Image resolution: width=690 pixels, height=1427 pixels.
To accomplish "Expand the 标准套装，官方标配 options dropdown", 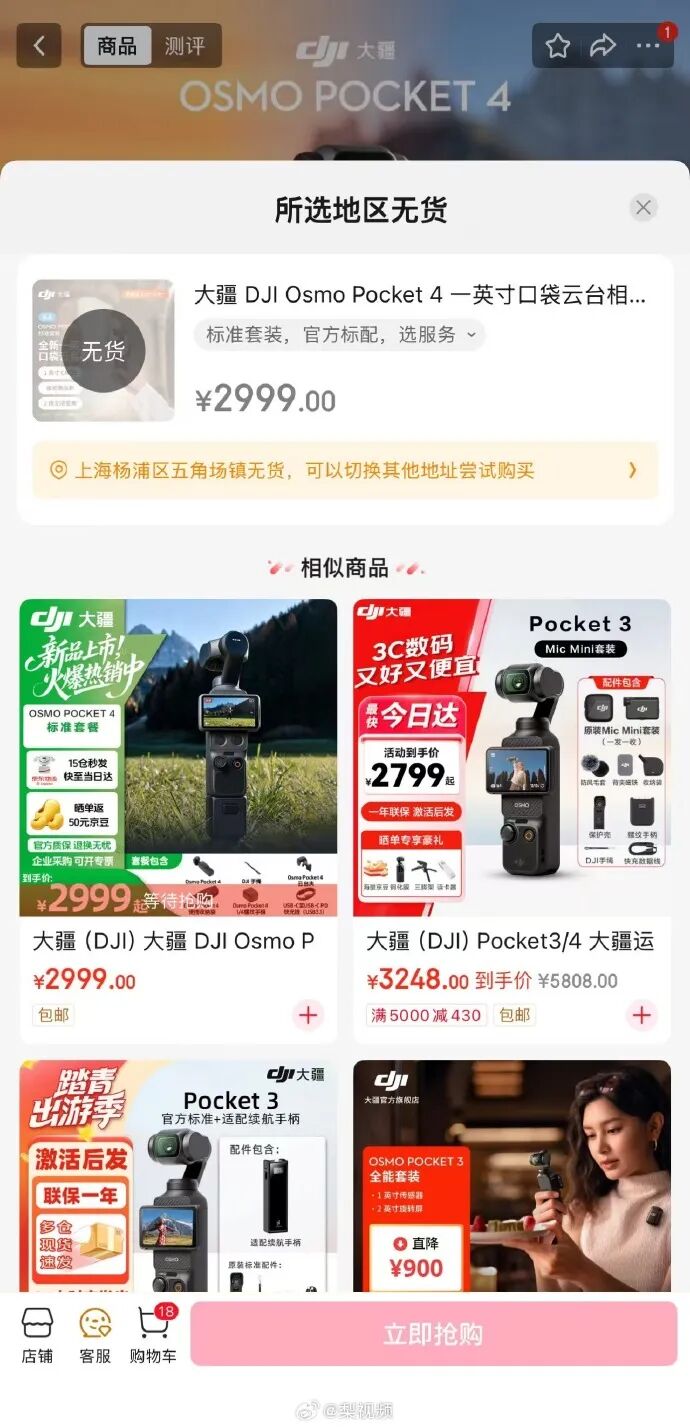I will (340, 335).
